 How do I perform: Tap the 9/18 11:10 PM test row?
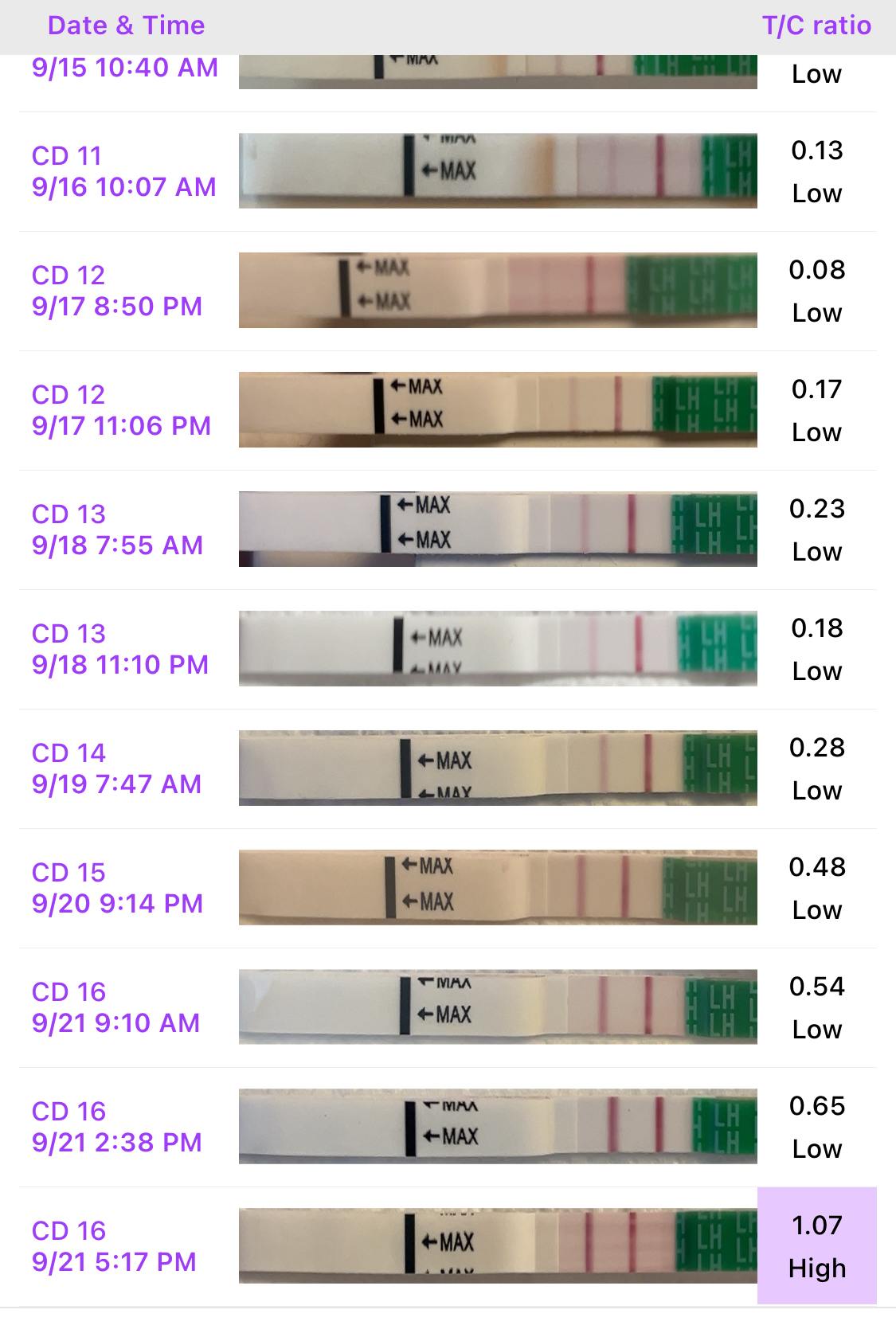tap(446, 649)
